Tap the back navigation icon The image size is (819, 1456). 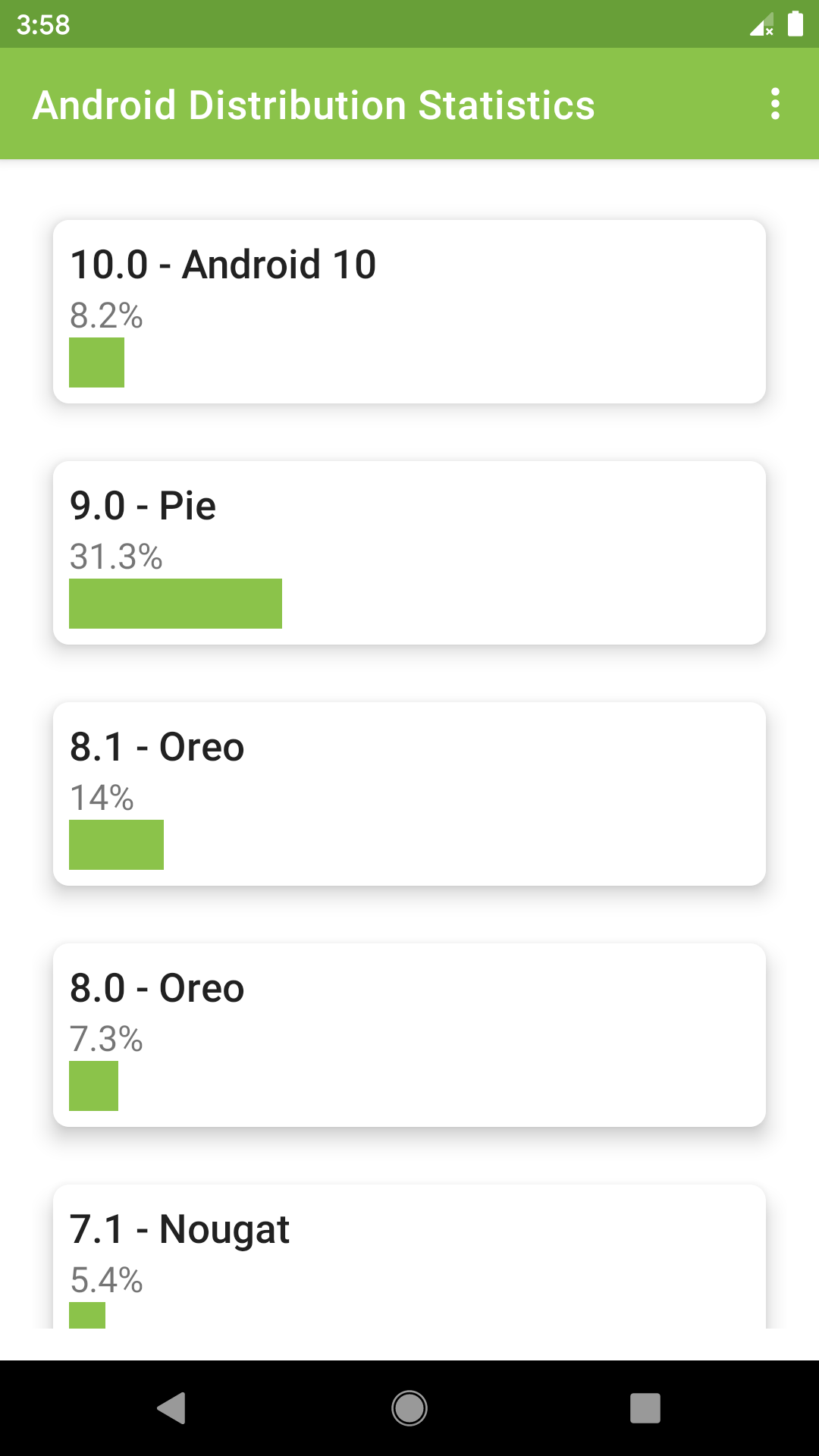(x=174, y=1404)
